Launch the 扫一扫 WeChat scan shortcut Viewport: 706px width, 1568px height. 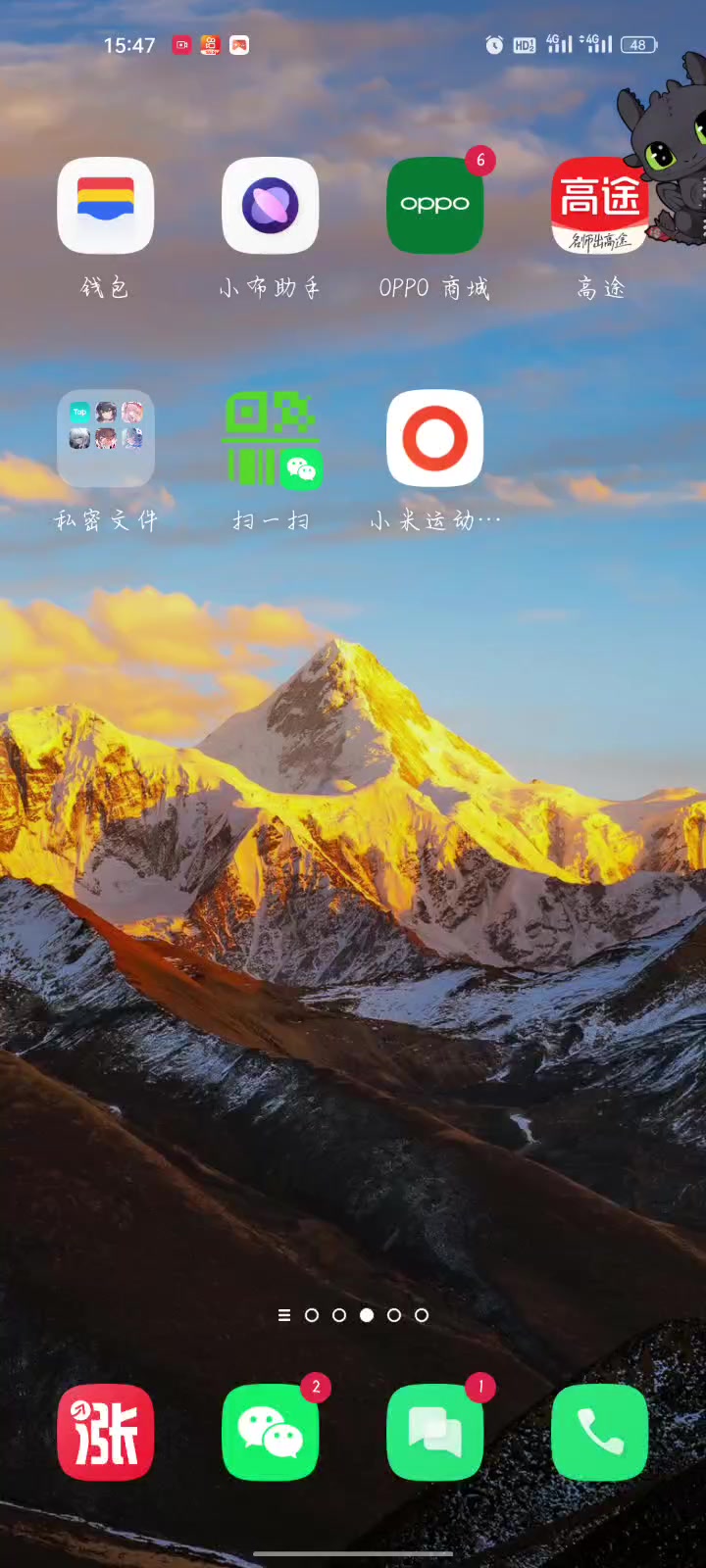coord(271,439)
